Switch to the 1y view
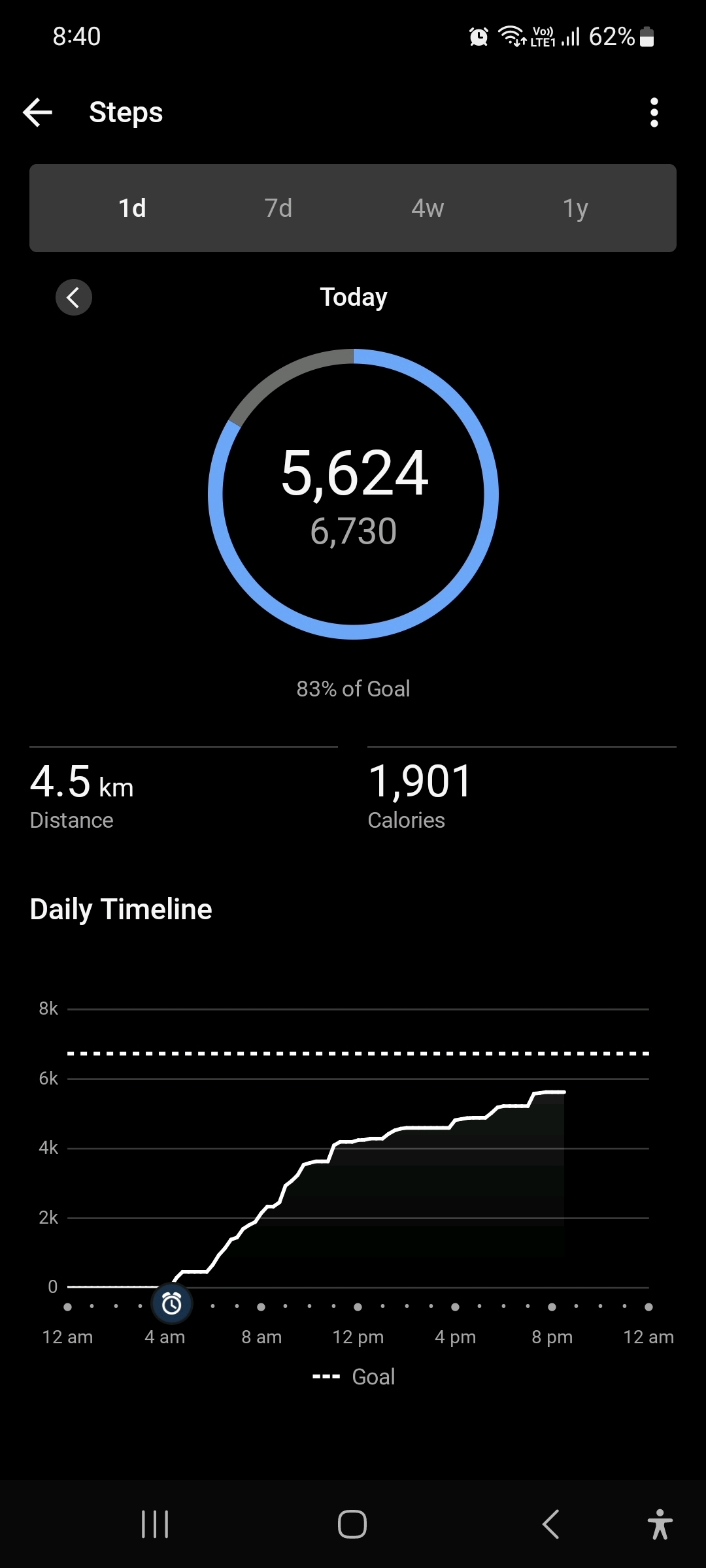Screen dimensions: 706x1568 coord(575,208)
